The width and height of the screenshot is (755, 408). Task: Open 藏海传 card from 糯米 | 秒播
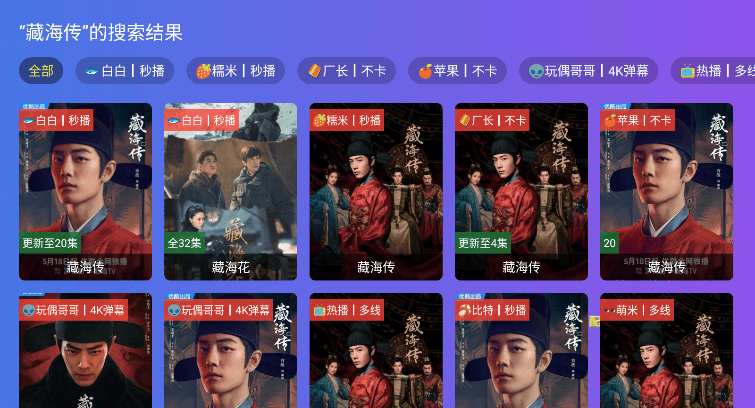pyautogui.click(x=376, y=190)
